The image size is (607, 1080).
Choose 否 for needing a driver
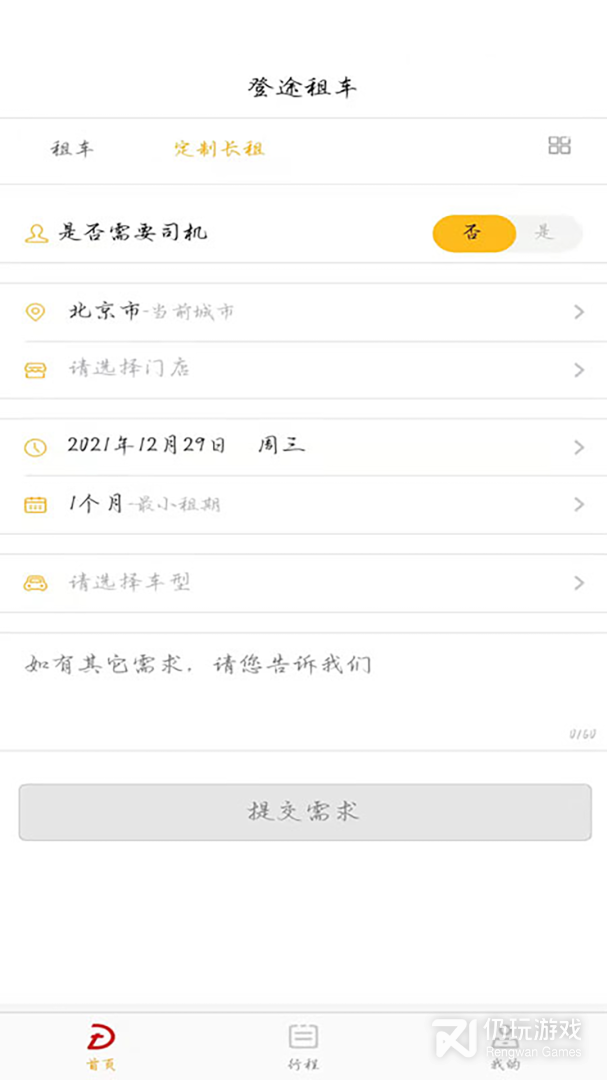474,233
